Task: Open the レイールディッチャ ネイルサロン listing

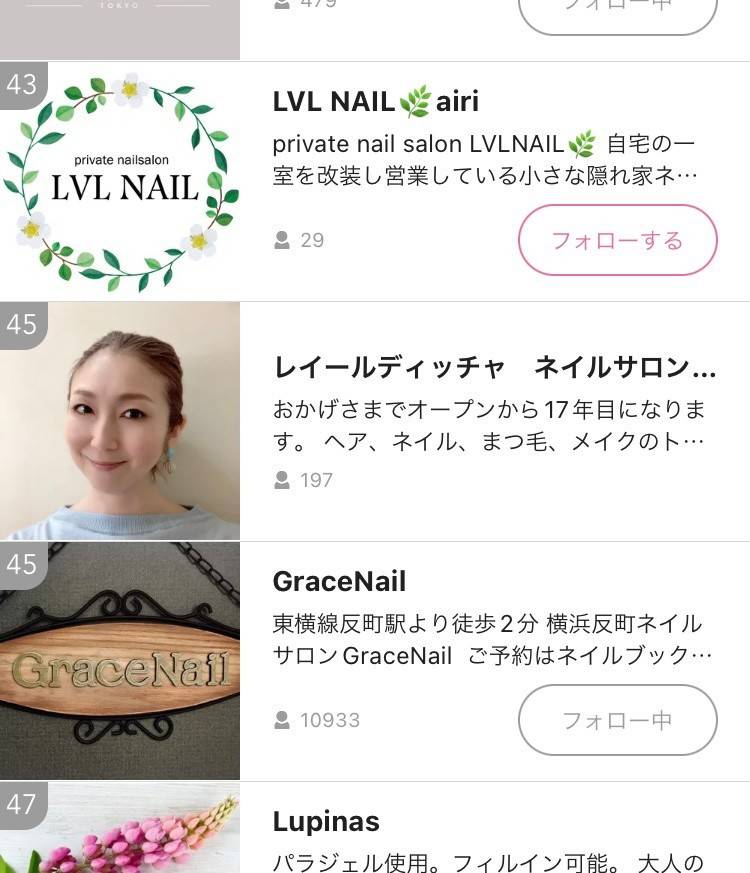Action: click(x=494, y=368)
